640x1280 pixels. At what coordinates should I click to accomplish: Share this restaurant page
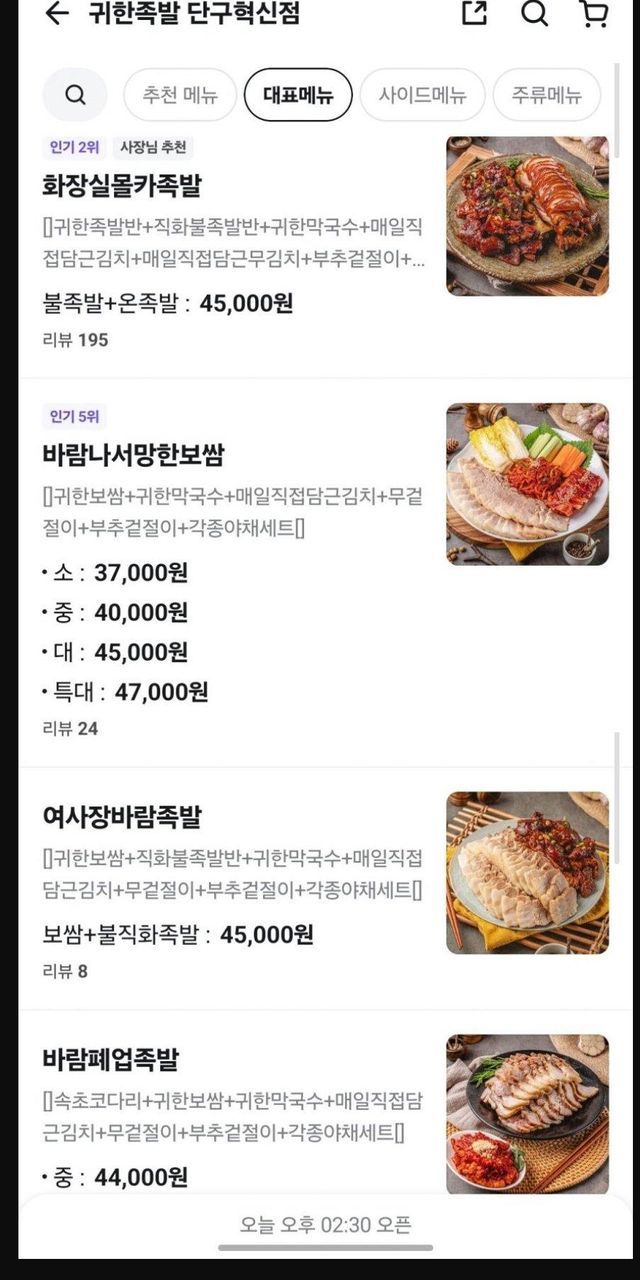tap(474, 13)
